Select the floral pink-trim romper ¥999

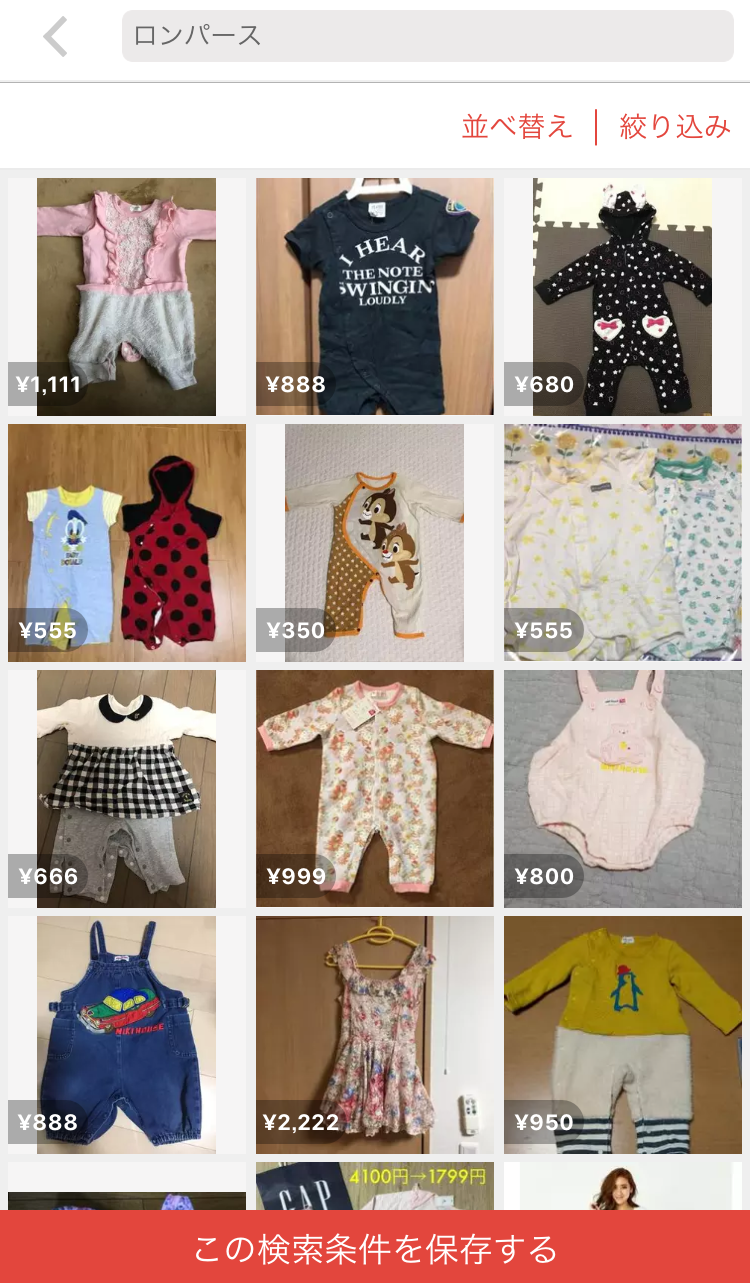374,788
